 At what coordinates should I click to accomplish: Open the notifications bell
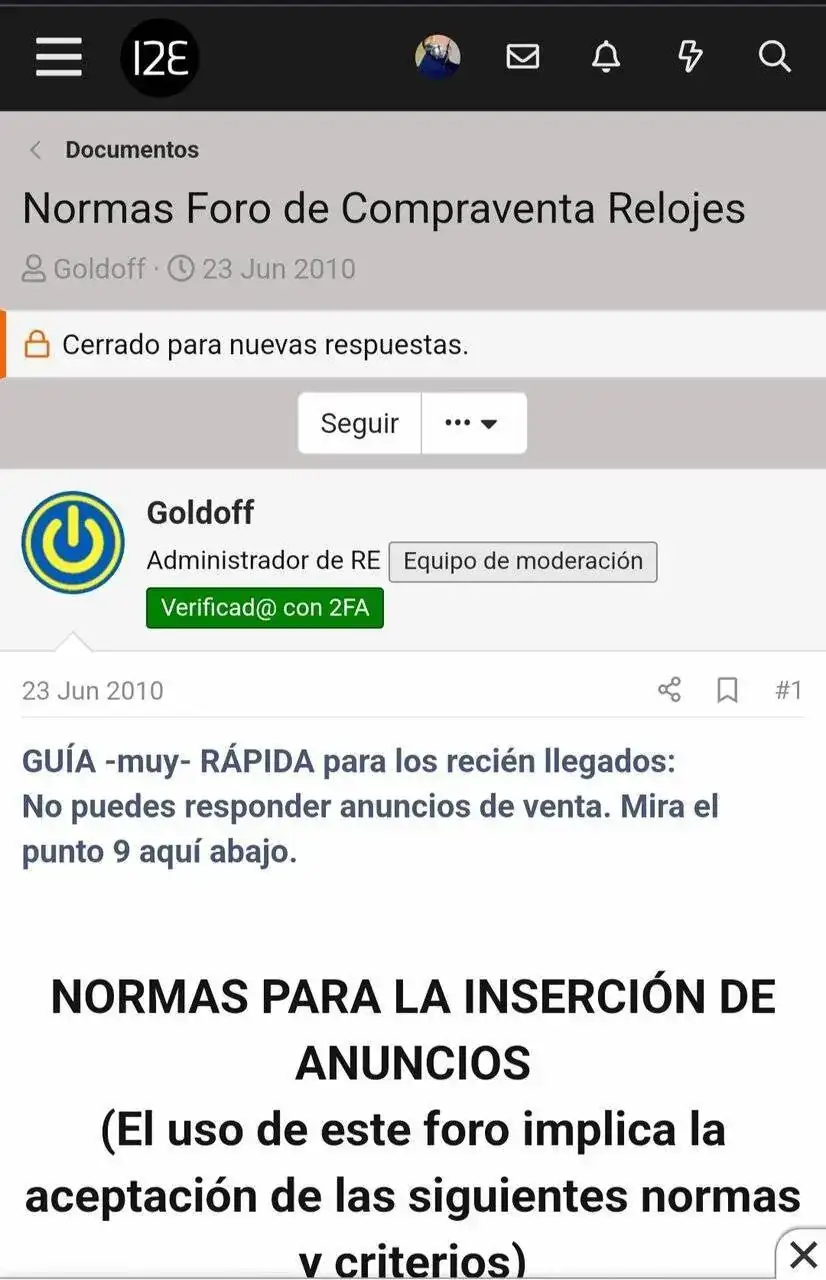[x=606, y=57]
